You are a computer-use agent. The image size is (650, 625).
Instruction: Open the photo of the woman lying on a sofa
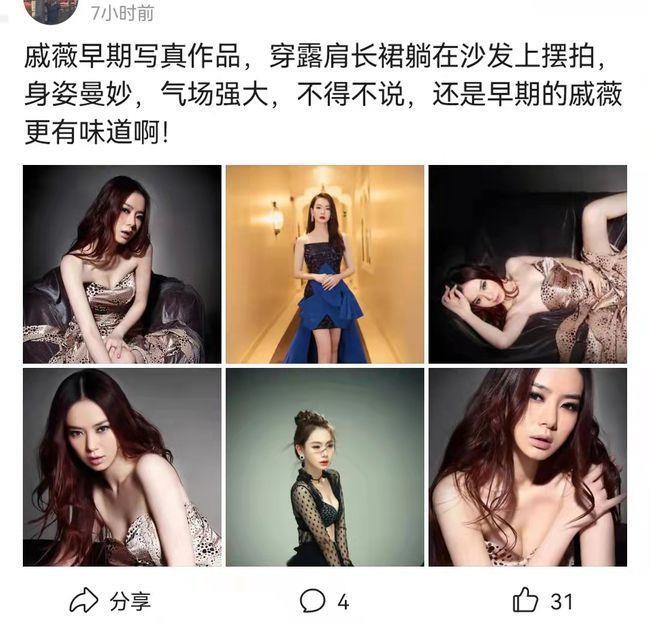[527, 264]
